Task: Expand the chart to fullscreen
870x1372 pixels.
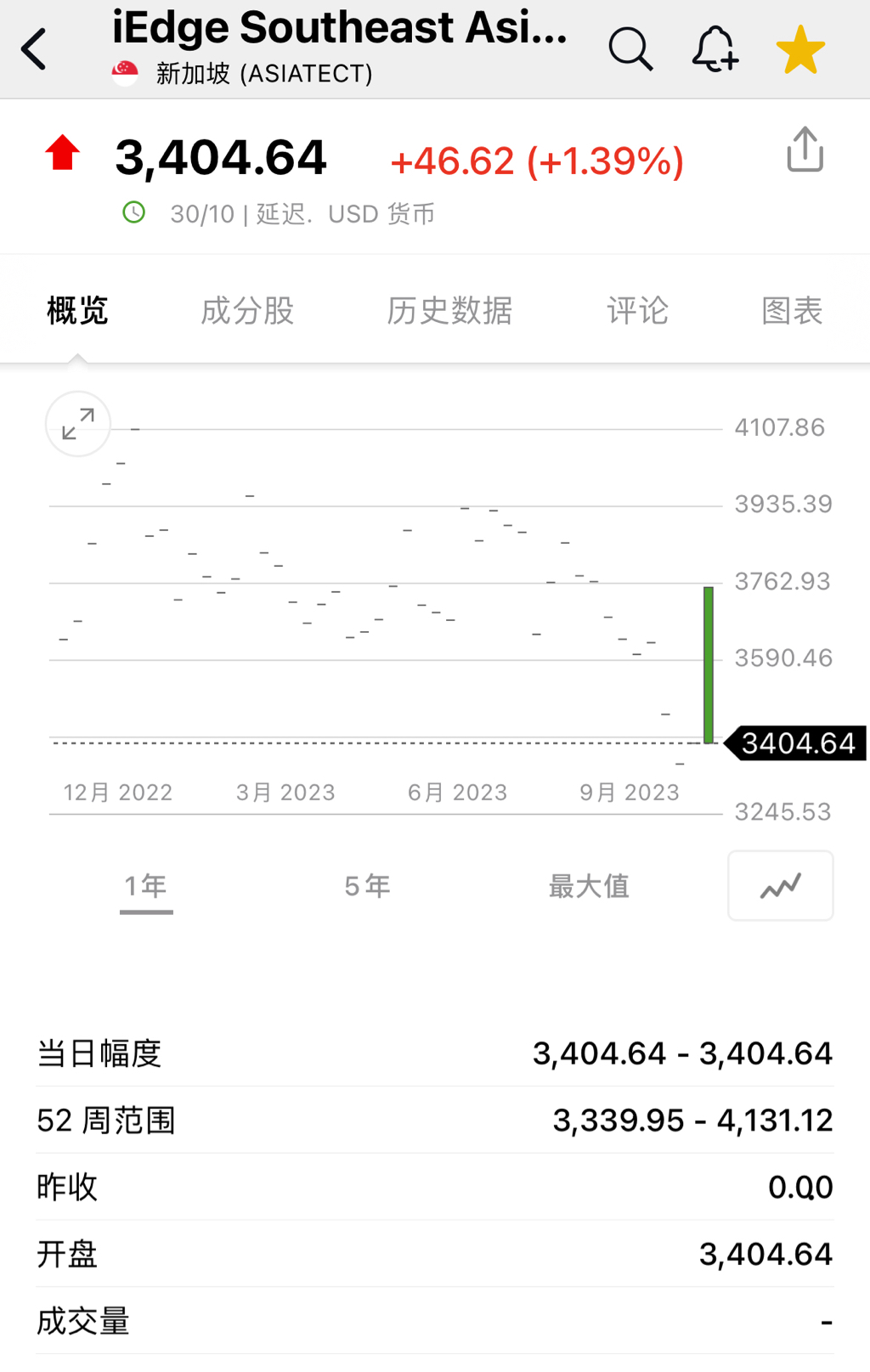Action: pos(78,424)
